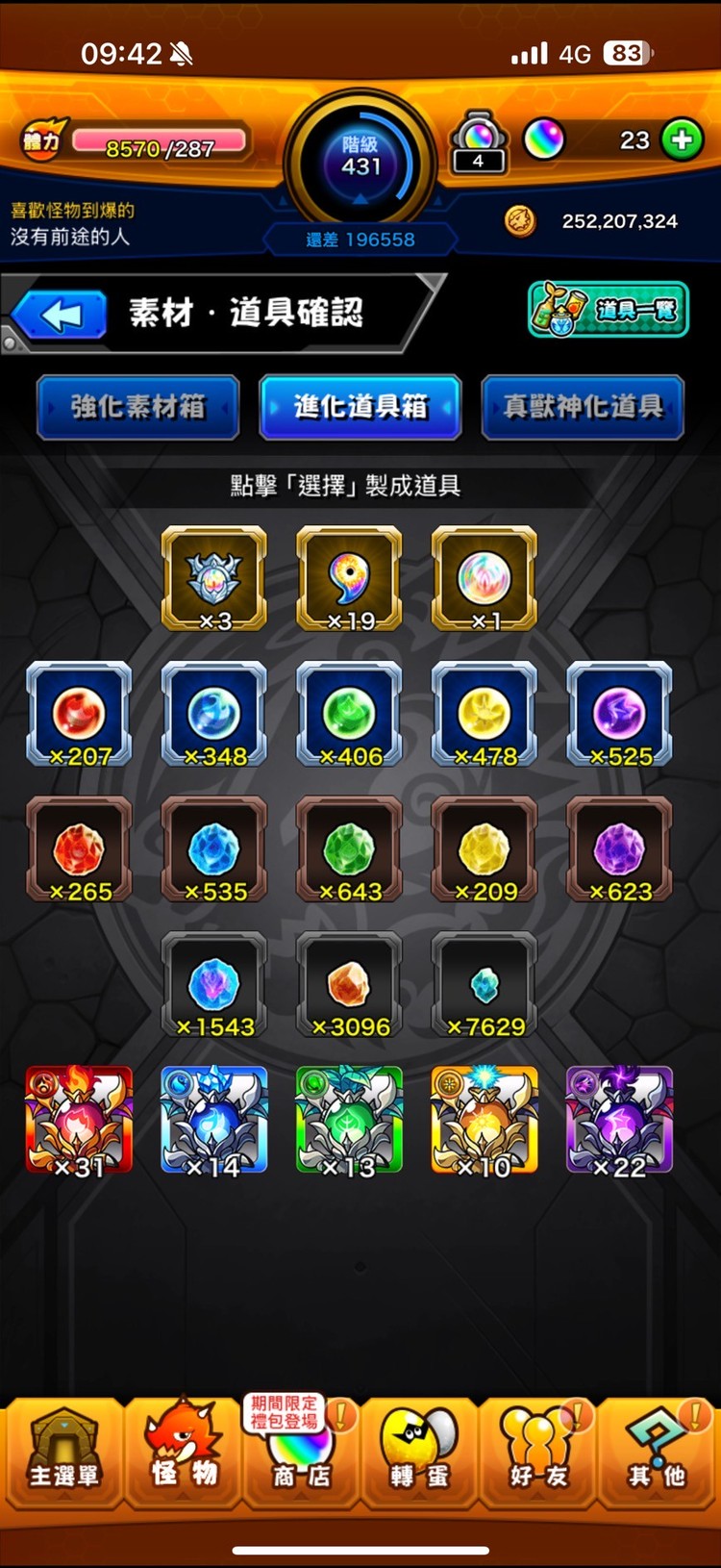Add orbs with the green plus
Screen dimensions: 721x1568
coord(682,140)
